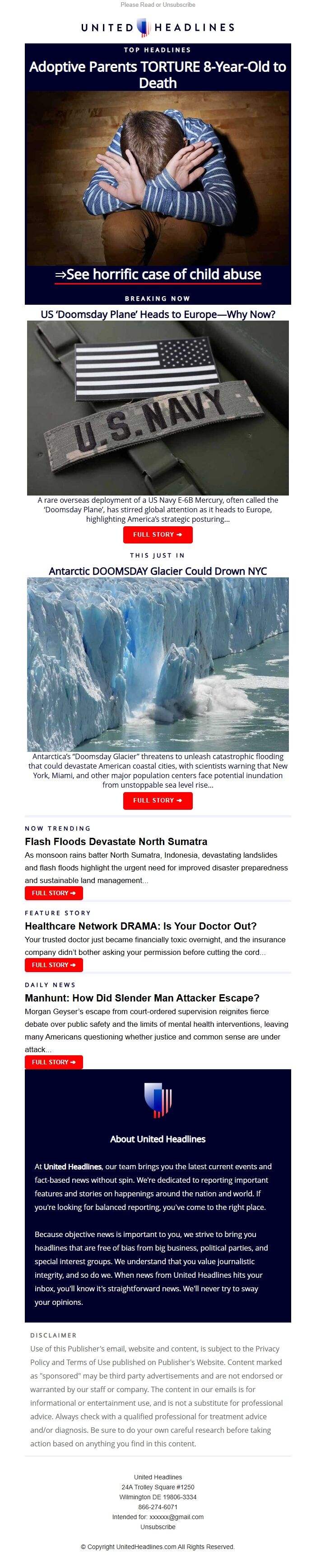Tap FULL STORY under the Doomsday Plane article
This screenshot has height=1568, width=316.
(x=158, y=534)
